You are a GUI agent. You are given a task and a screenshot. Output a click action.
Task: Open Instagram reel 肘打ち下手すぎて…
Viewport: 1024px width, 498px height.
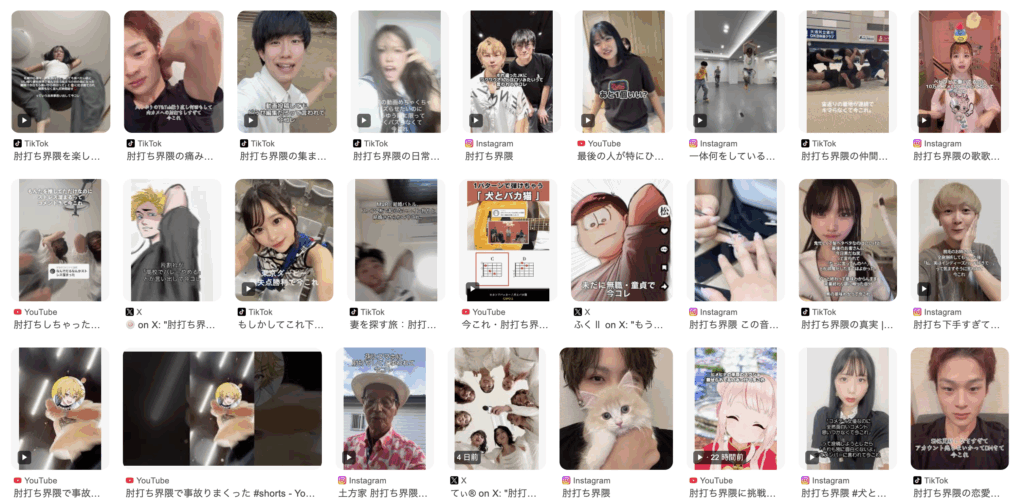960,240
